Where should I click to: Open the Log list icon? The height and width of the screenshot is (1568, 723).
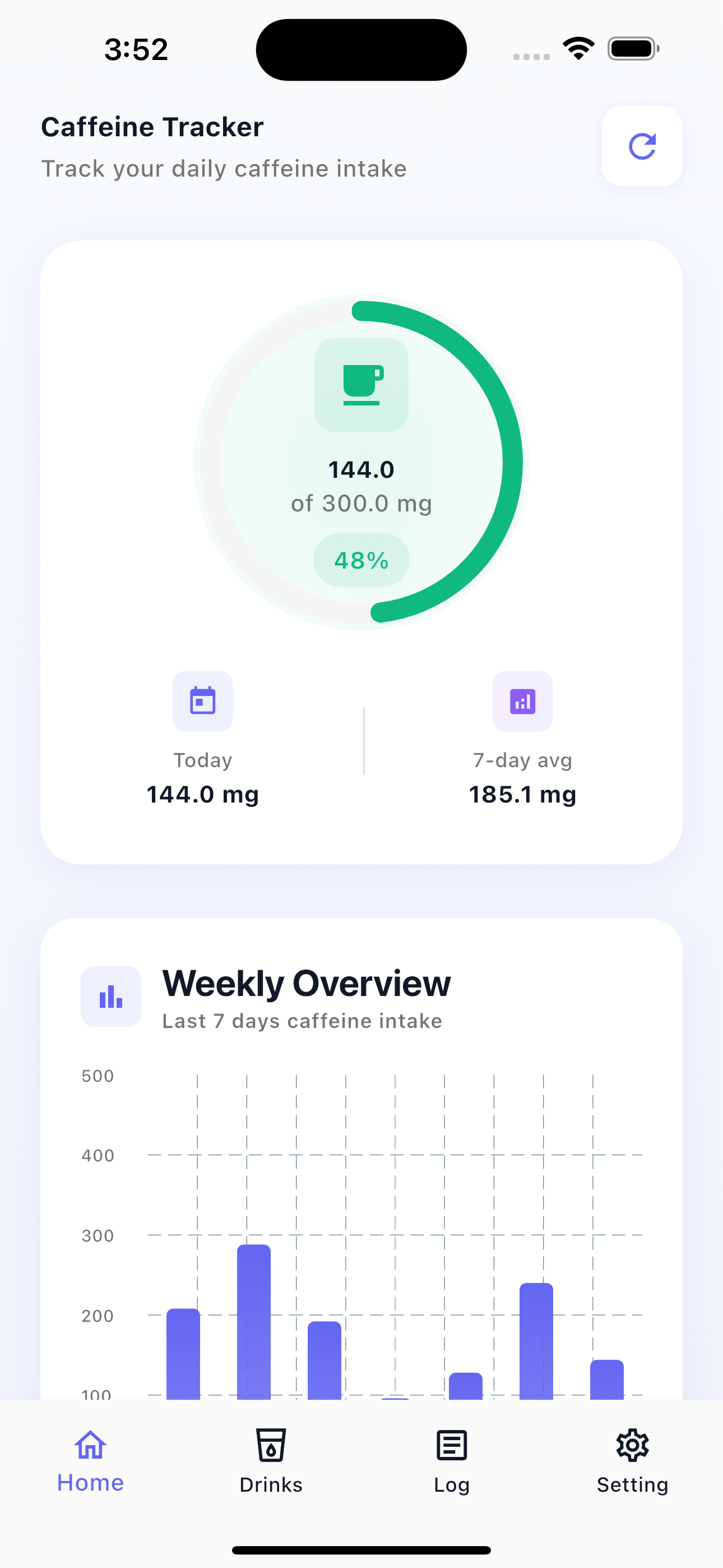pos(451,1445)
